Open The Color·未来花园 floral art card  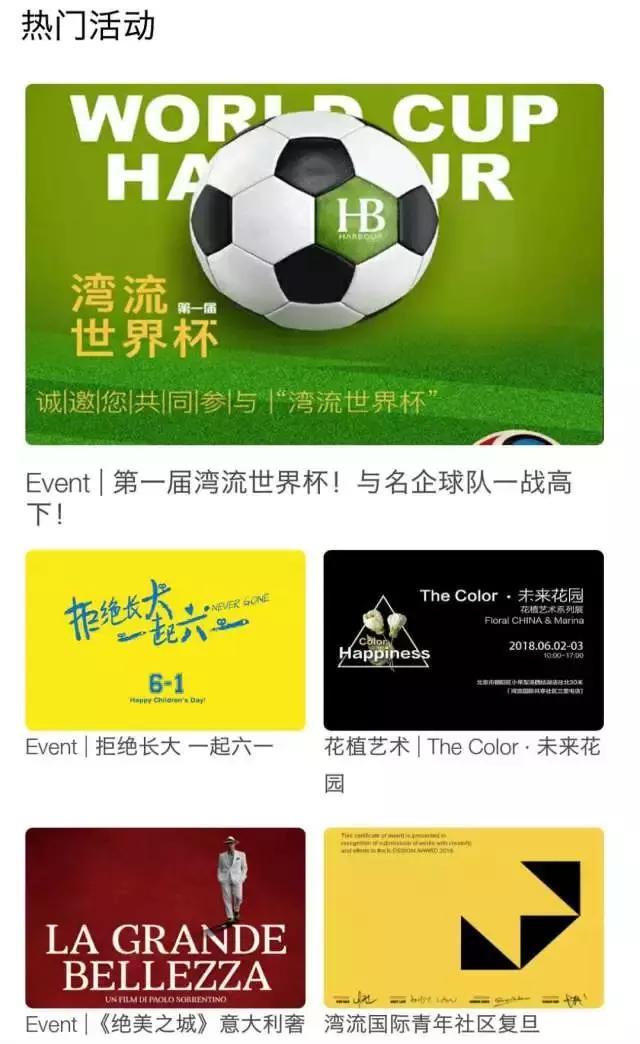pos(463,640)
